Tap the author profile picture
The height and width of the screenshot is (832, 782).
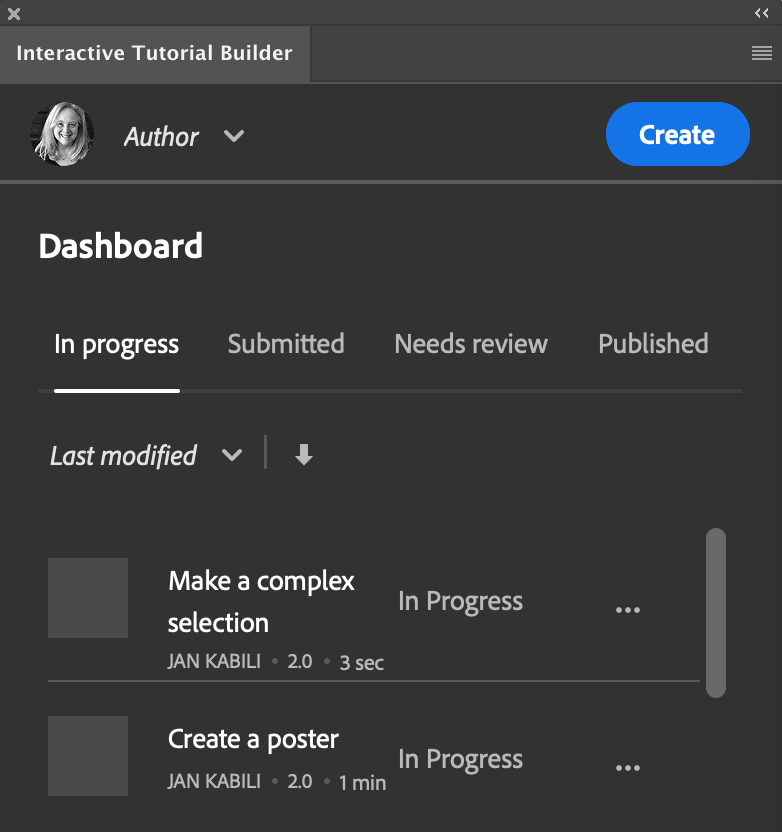tap(63, 134)
